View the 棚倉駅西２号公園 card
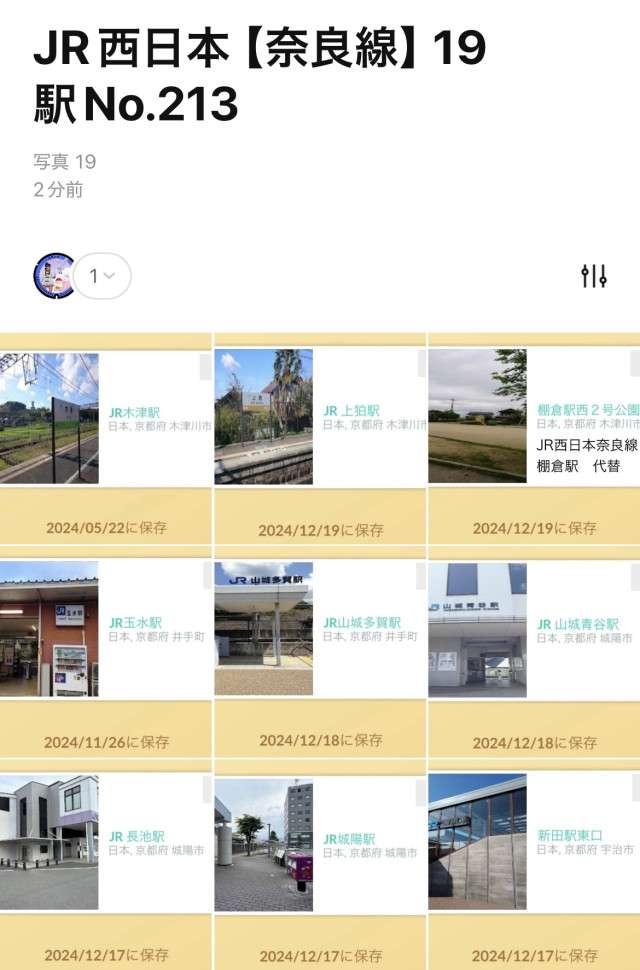640x970 pixels. tap(533, 418)
